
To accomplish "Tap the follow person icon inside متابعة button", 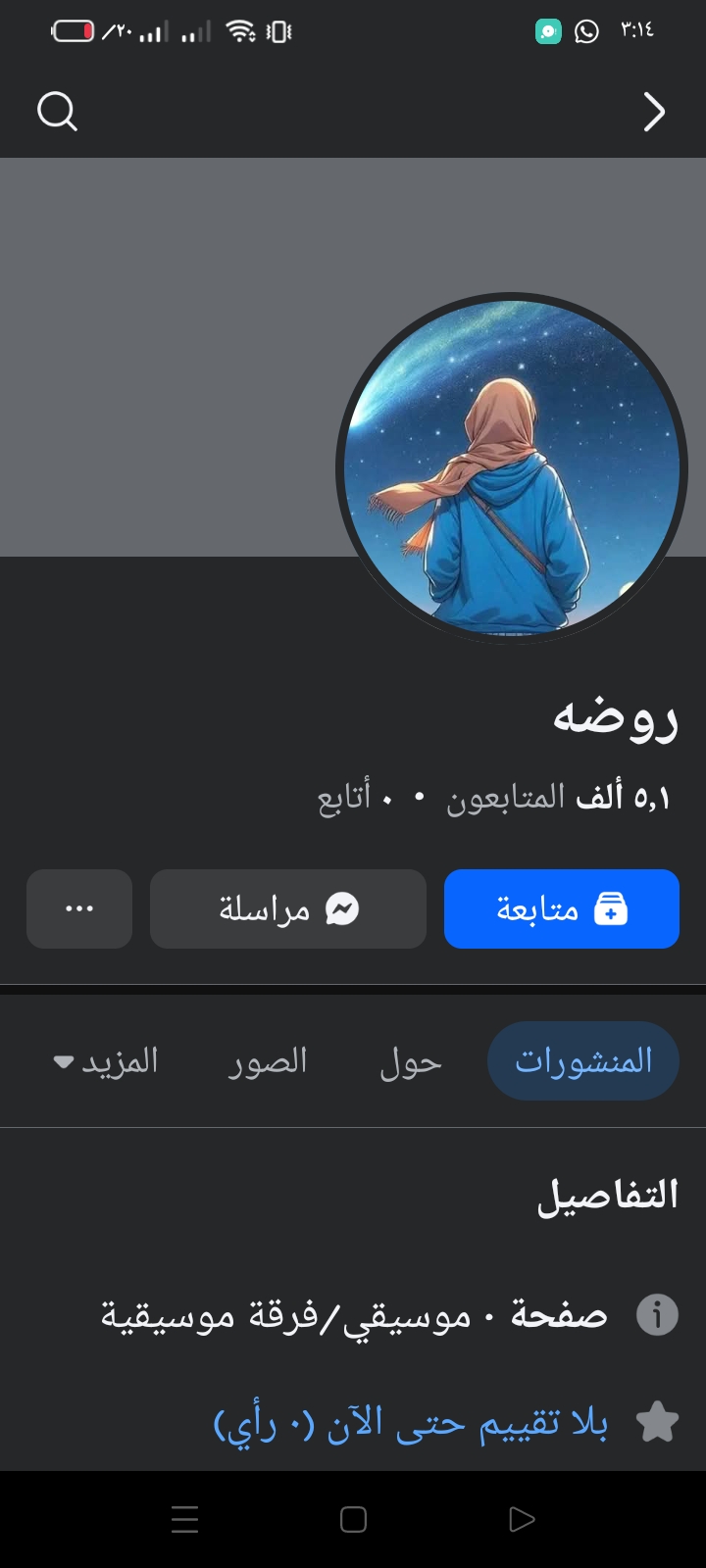I will point(609,908).
